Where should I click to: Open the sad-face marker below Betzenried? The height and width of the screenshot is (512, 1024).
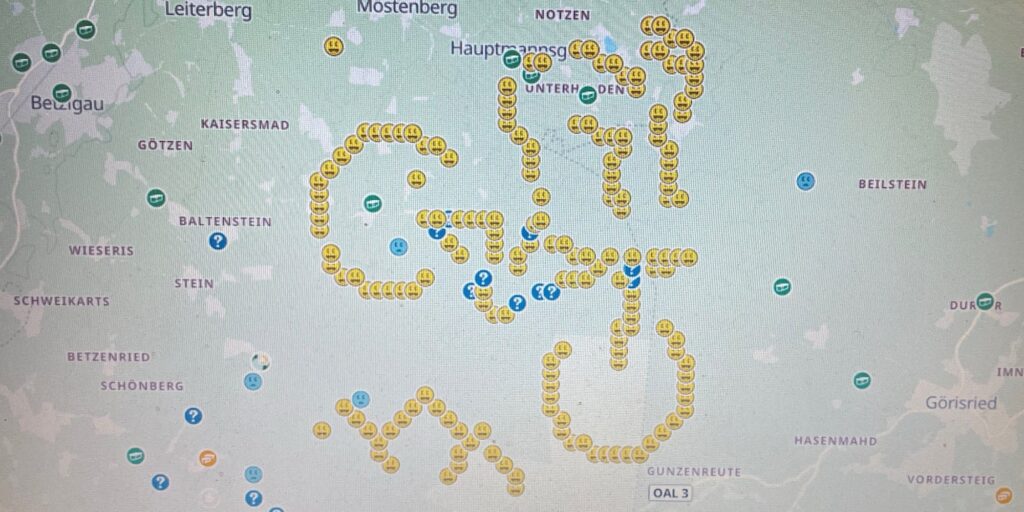click(x=252, y=381)
